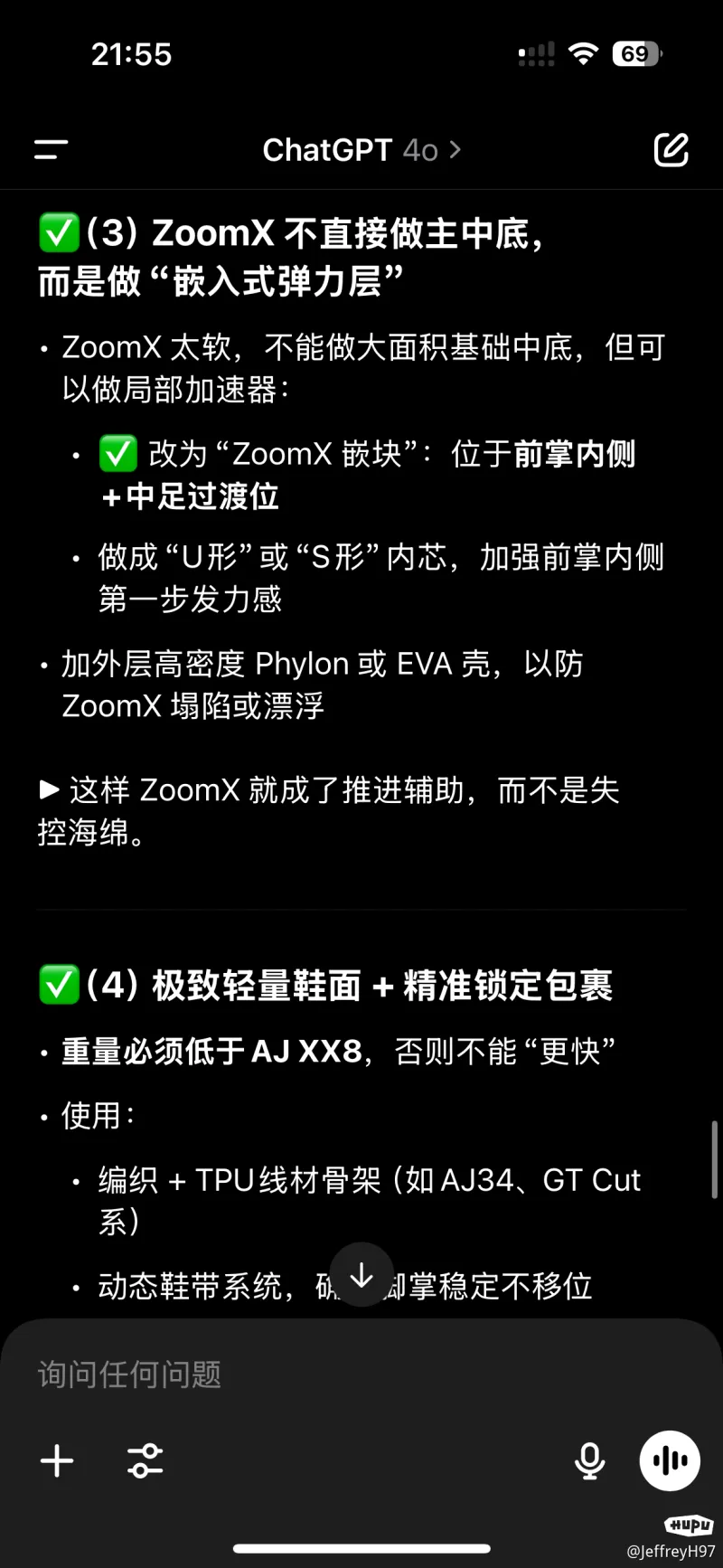Open the tools settings sliders icon
Image resolution: width=723 pixels, height=1568 pixels.
145,1460
